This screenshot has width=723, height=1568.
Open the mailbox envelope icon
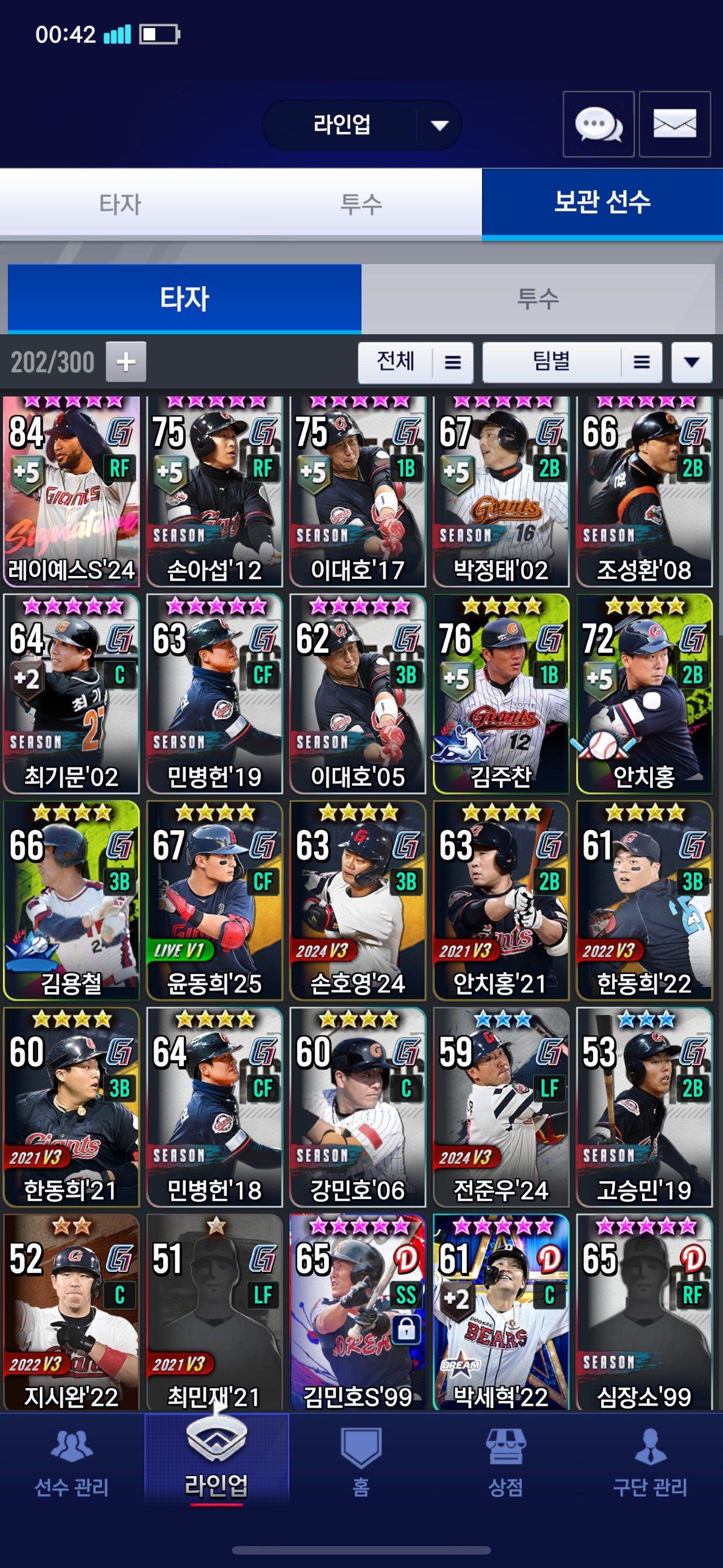coord(675,125)
